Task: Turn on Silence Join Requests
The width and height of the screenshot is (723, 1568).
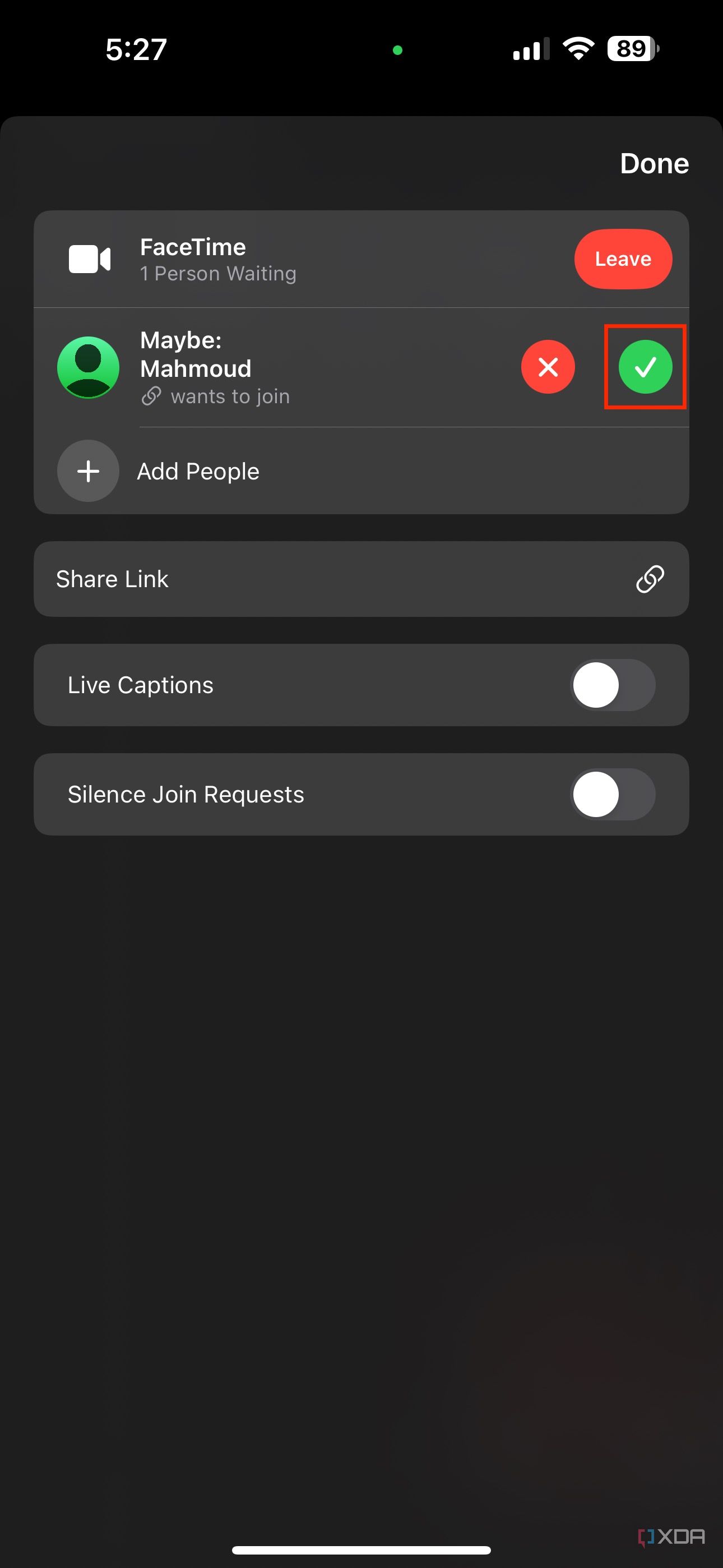Action: [x=613, y=794]
